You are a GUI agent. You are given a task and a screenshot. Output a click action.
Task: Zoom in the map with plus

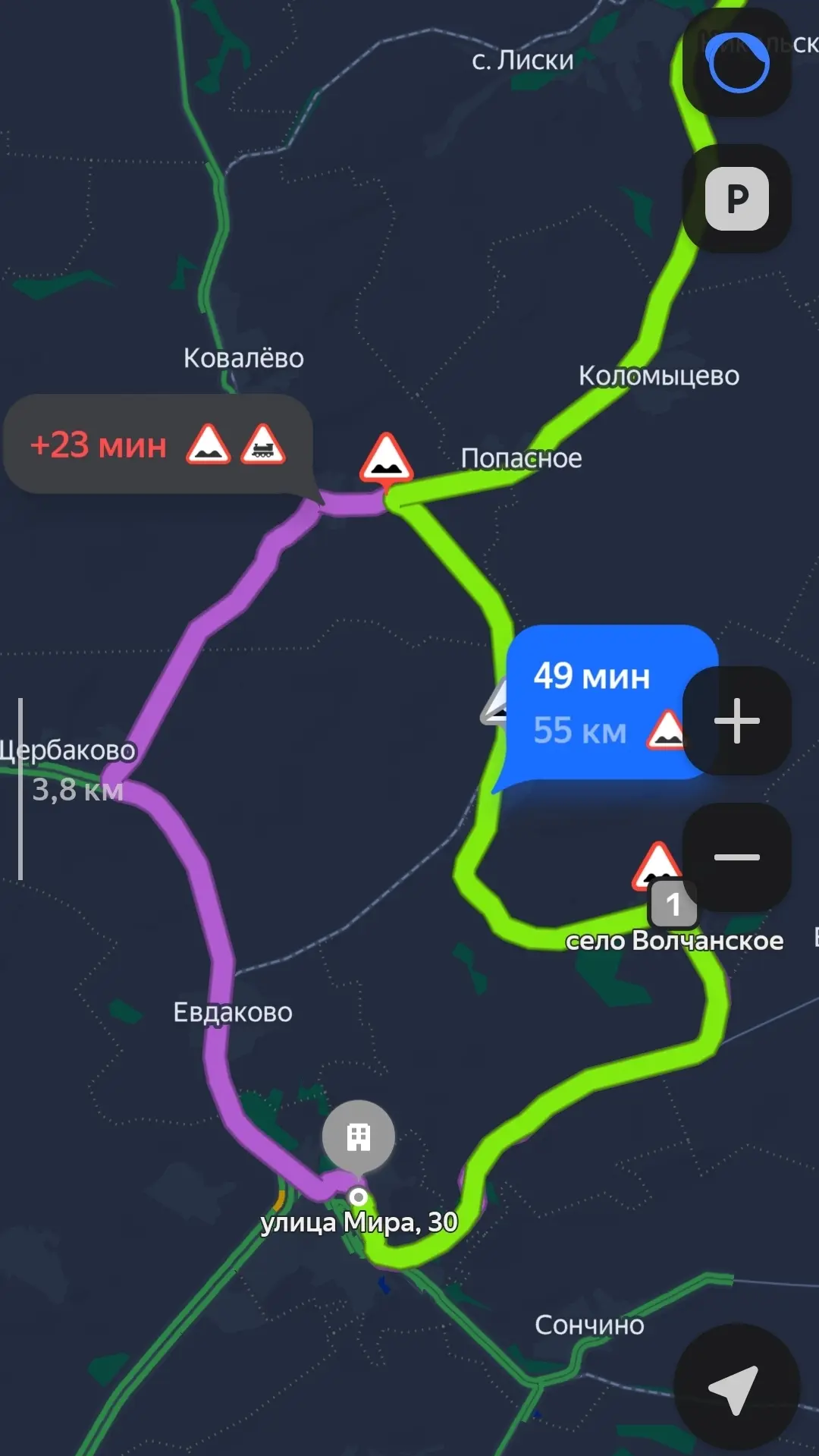click(x=737, y=721)
